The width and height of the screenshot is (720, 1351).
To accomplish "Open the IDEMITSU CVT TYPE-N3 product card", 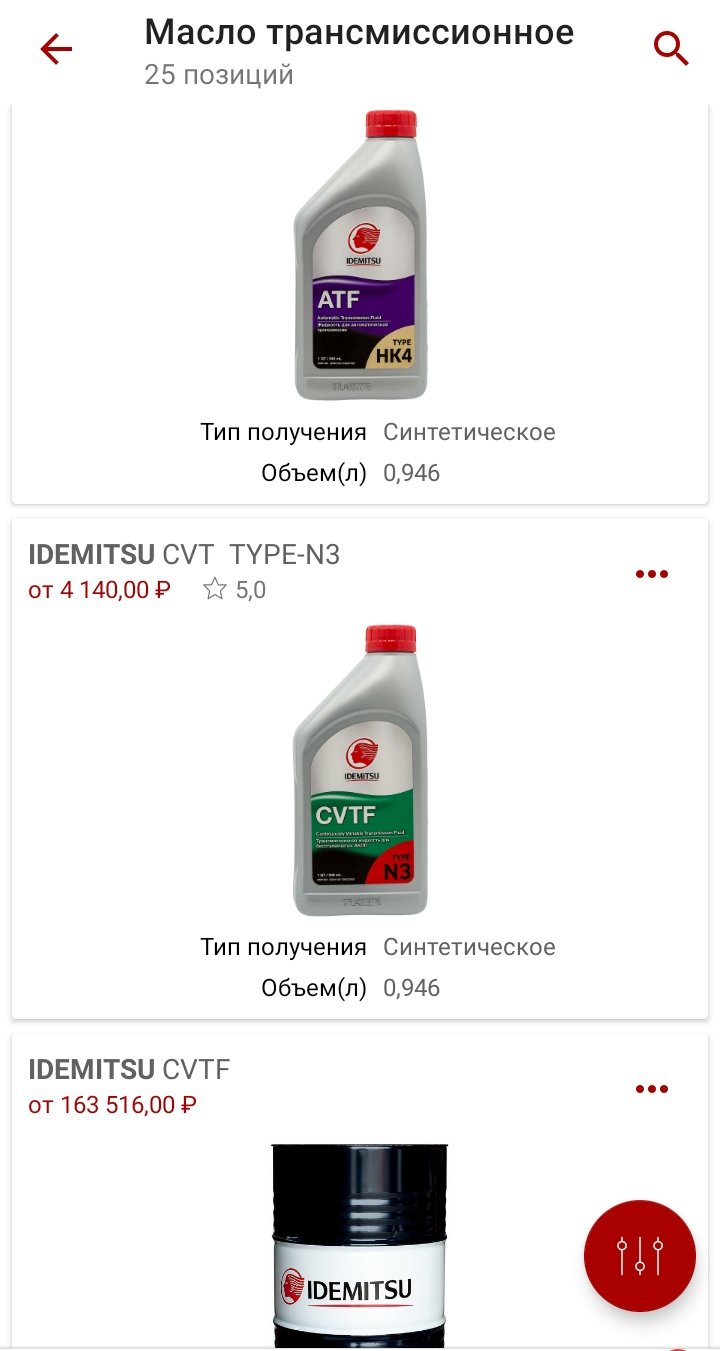I will [x=360, y=768].
